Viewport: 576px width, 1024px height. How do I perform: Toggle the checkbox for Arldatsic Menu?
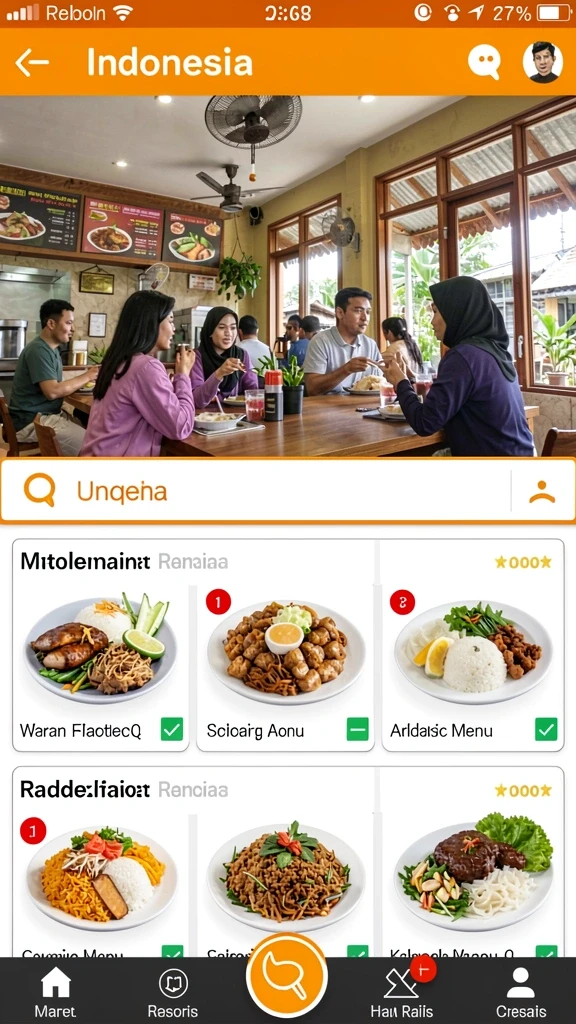pos(546,729)
